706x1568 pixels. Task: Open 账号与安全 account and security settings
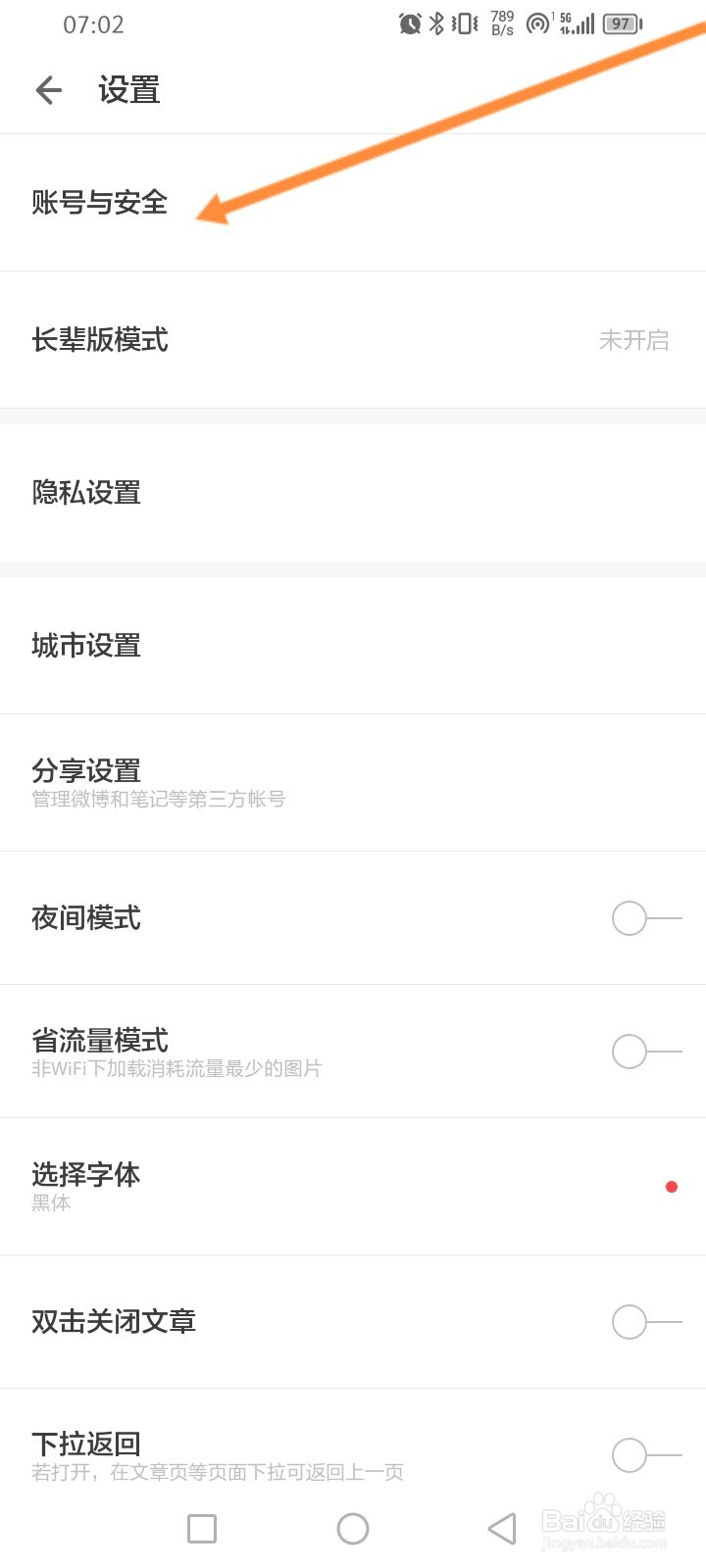pyautogui.click(x=100, y=204)
